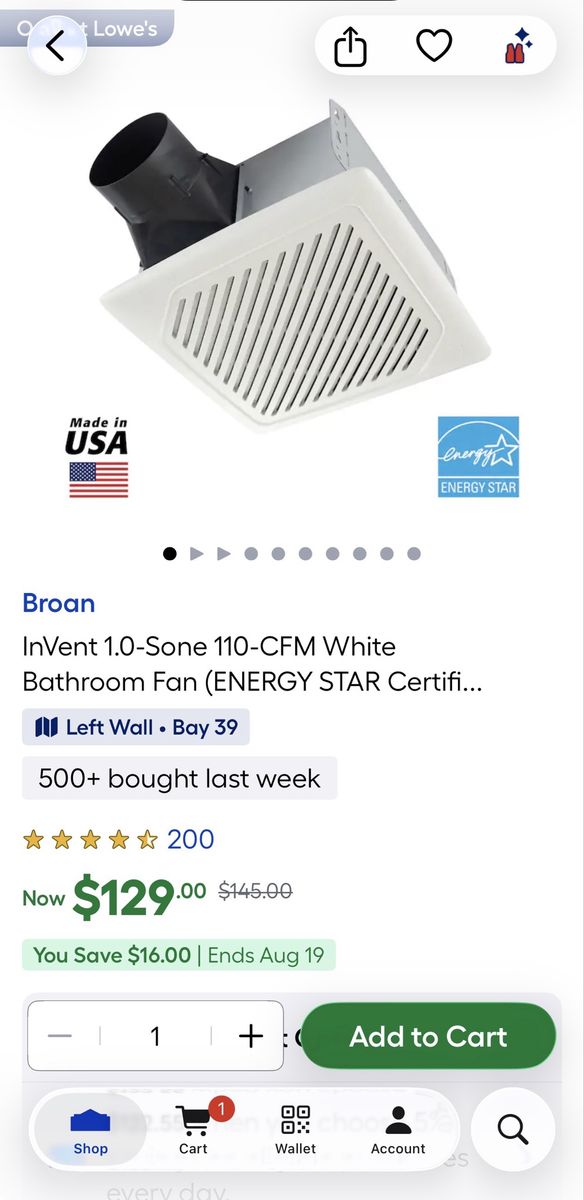The height and width of the screenshot is (1200, 584).
Task: Save the product with the heart icon
Action: pyautogui.click(x=434, y=46)
